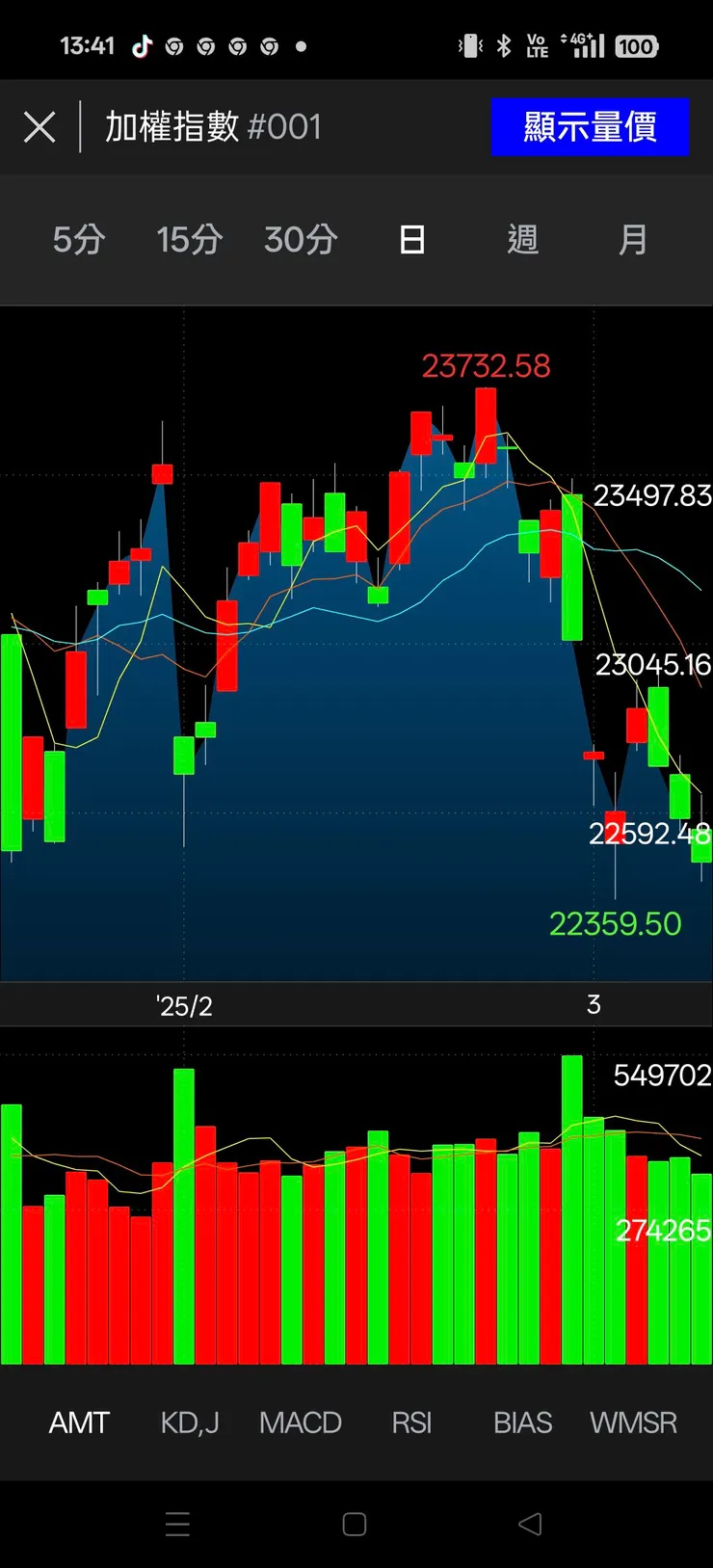Screen dimensions: 713x1568
Task: Select the AMT indicator
Action: (79, 1422)
